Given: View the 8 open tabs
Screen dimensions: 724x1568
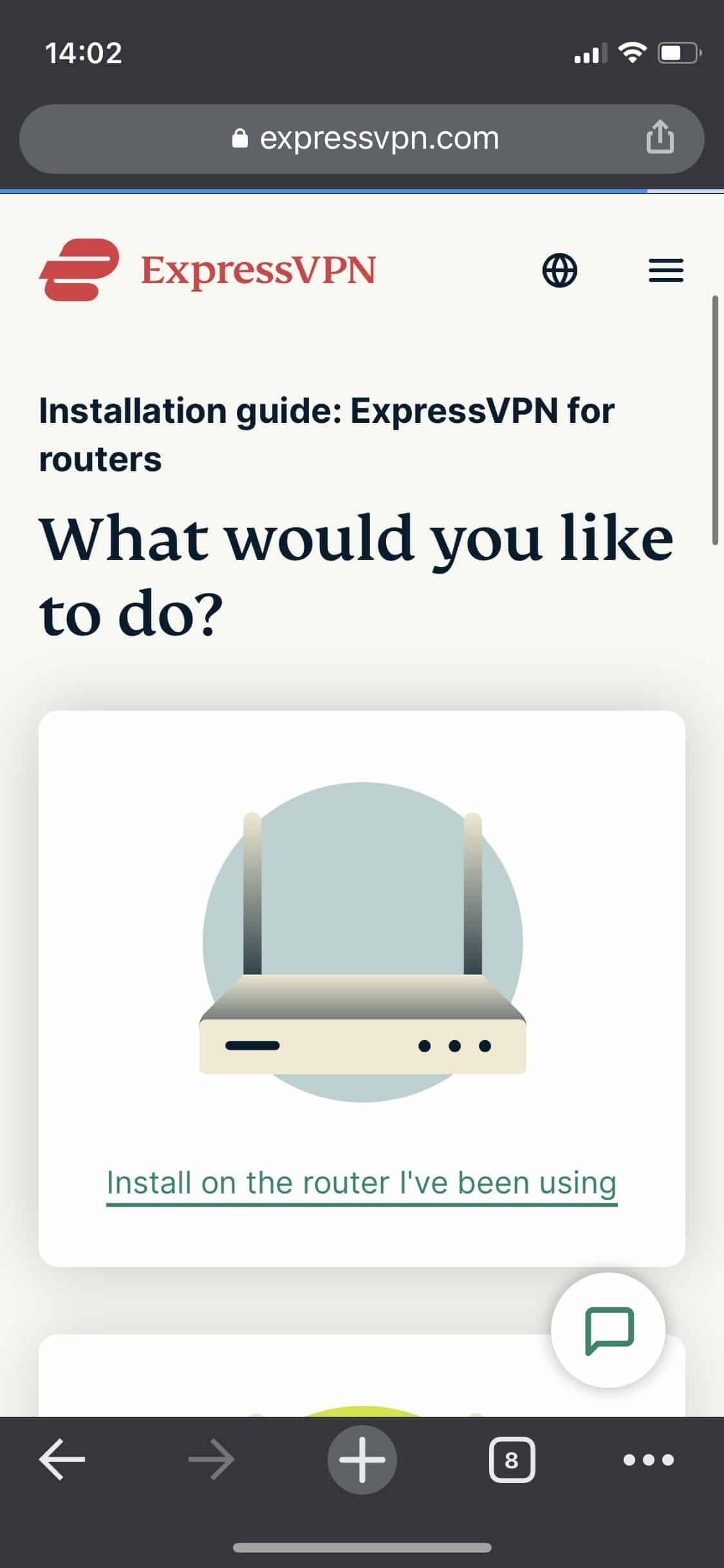Looking at the screenshot, I should pyautogui.click(x=512, y=1460).
